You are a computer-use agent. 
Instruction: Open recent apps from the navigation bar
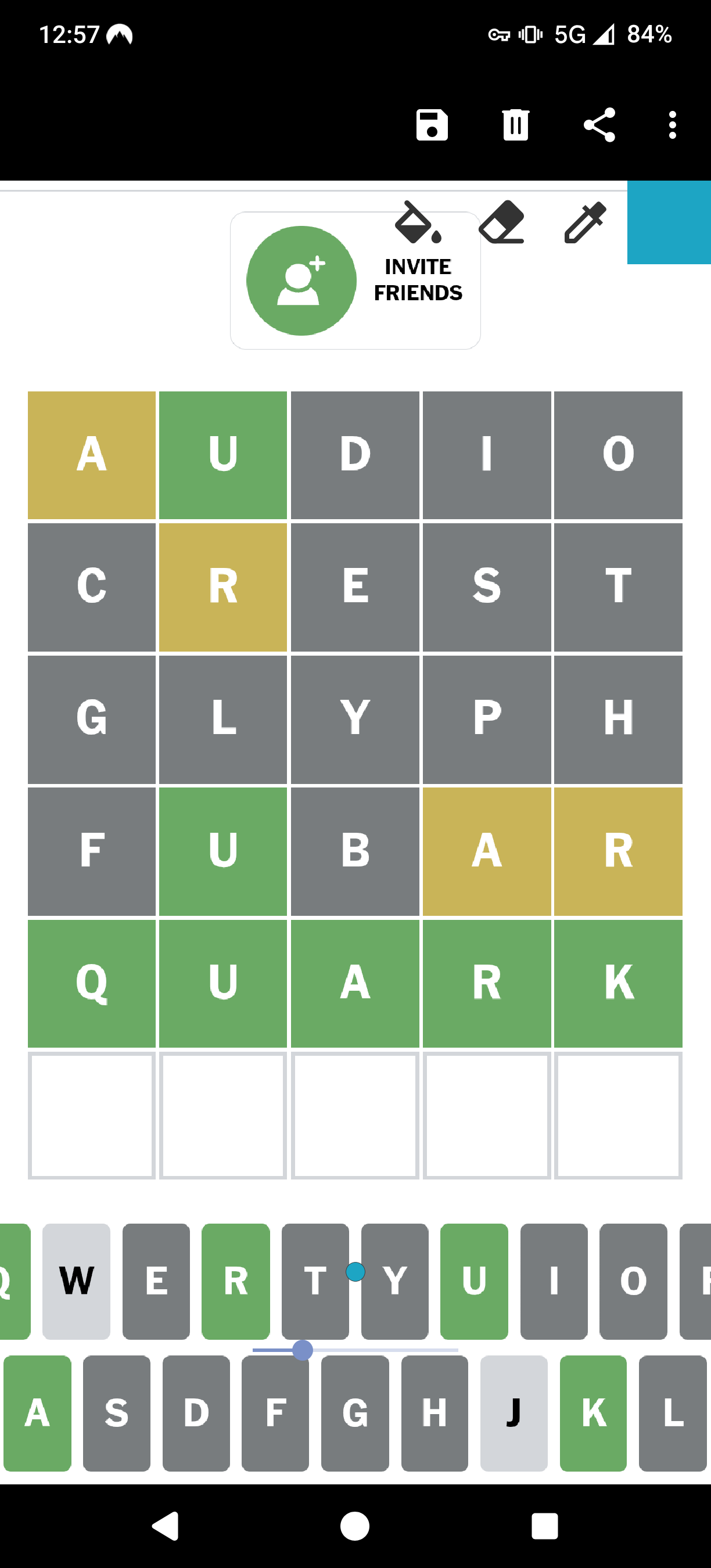(x=544, y=1526)
